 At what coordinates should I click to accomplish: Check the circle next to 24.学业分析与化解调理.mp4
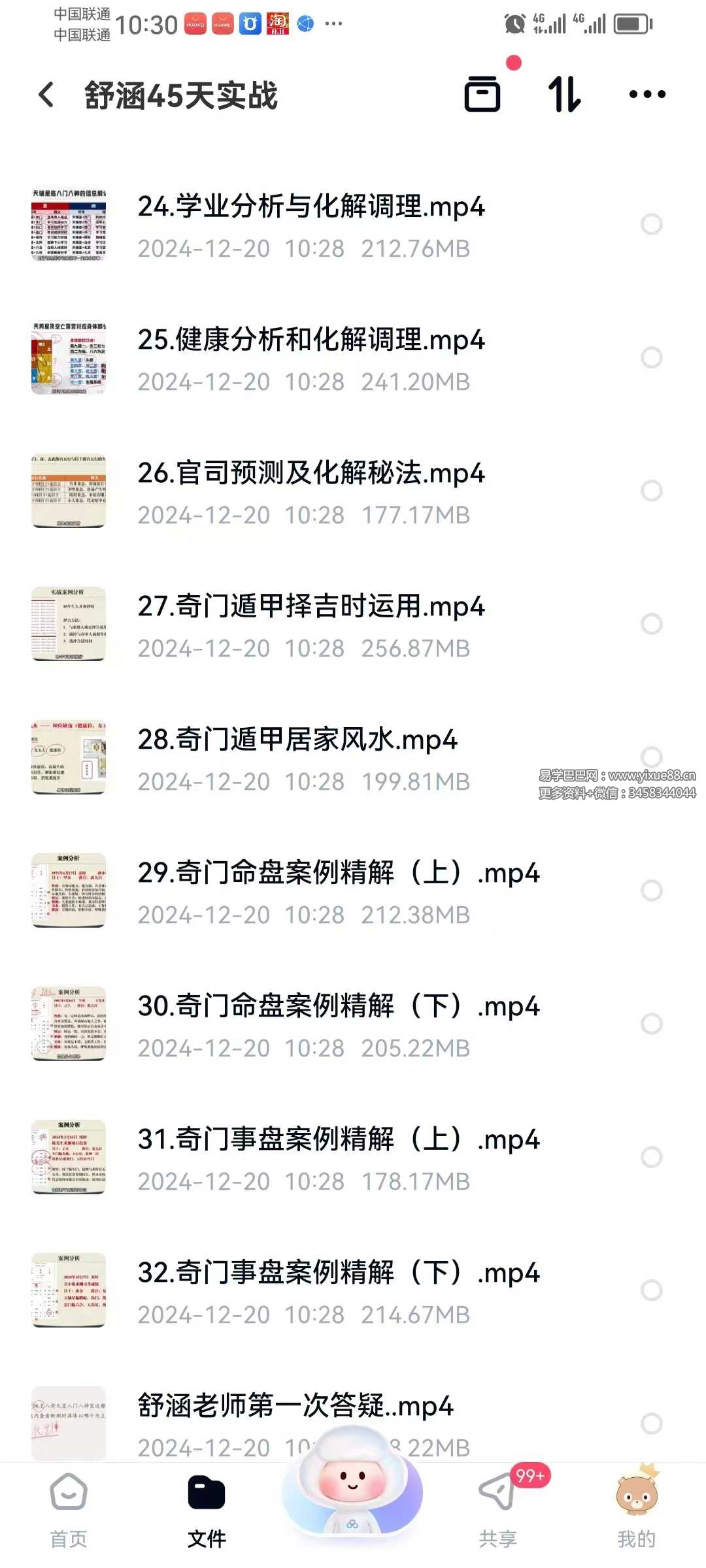pyautogui.click(x=651, y=224)
